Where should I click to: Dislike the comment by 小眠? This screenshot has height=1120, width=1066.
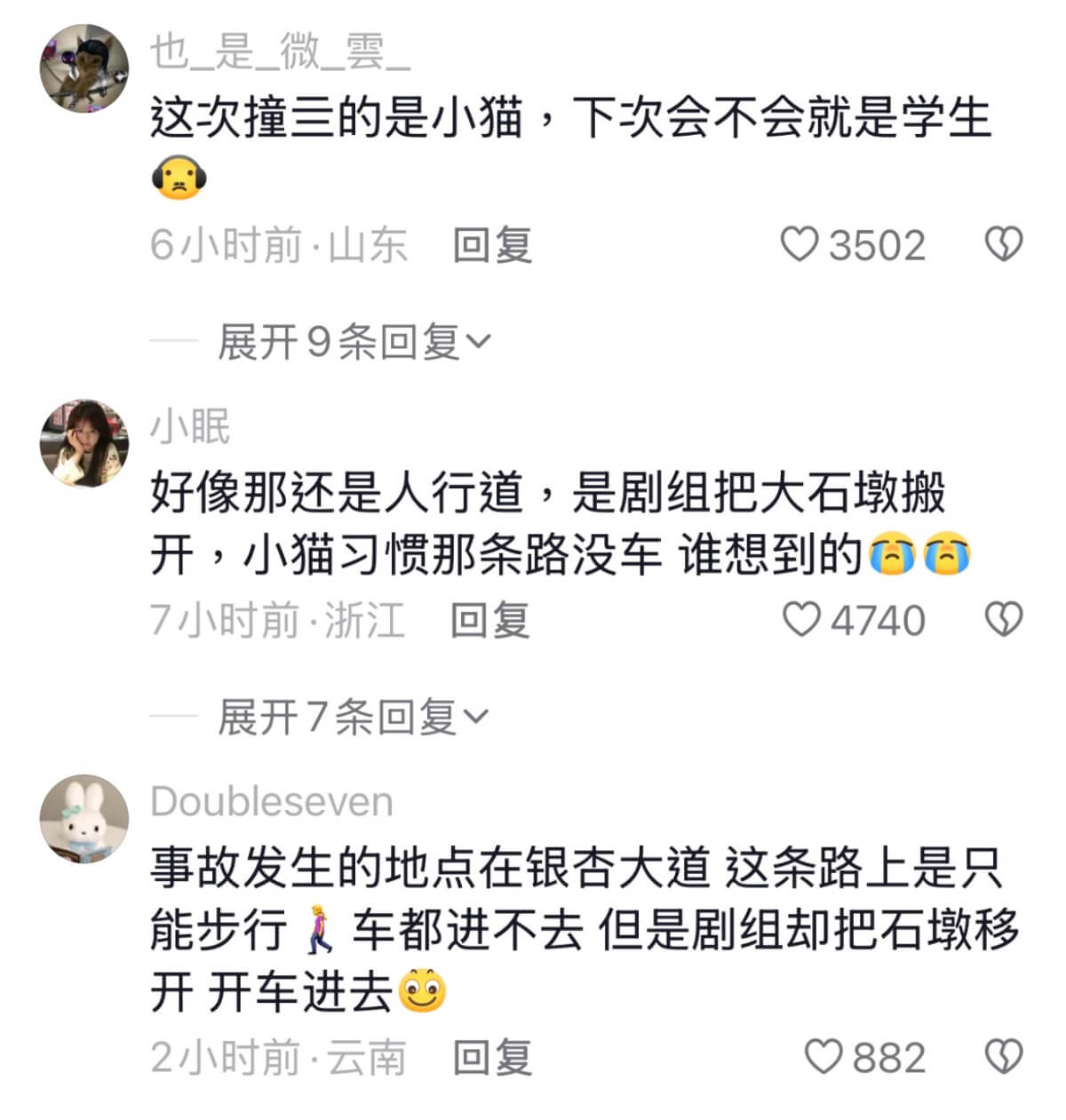pyautogui.click(x=1004, y=619)
